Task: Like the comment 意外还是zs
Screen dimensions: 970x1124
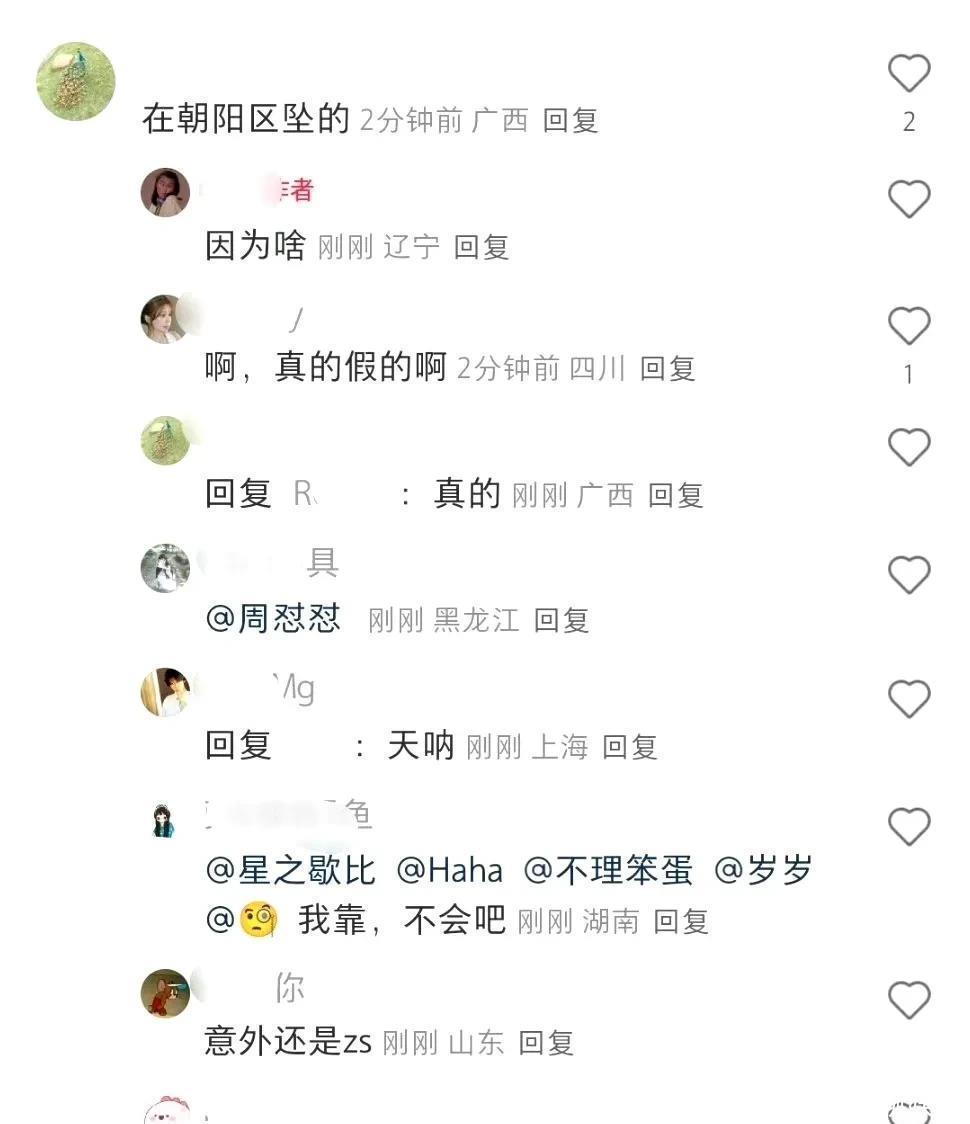Action: click(909, 1000)
